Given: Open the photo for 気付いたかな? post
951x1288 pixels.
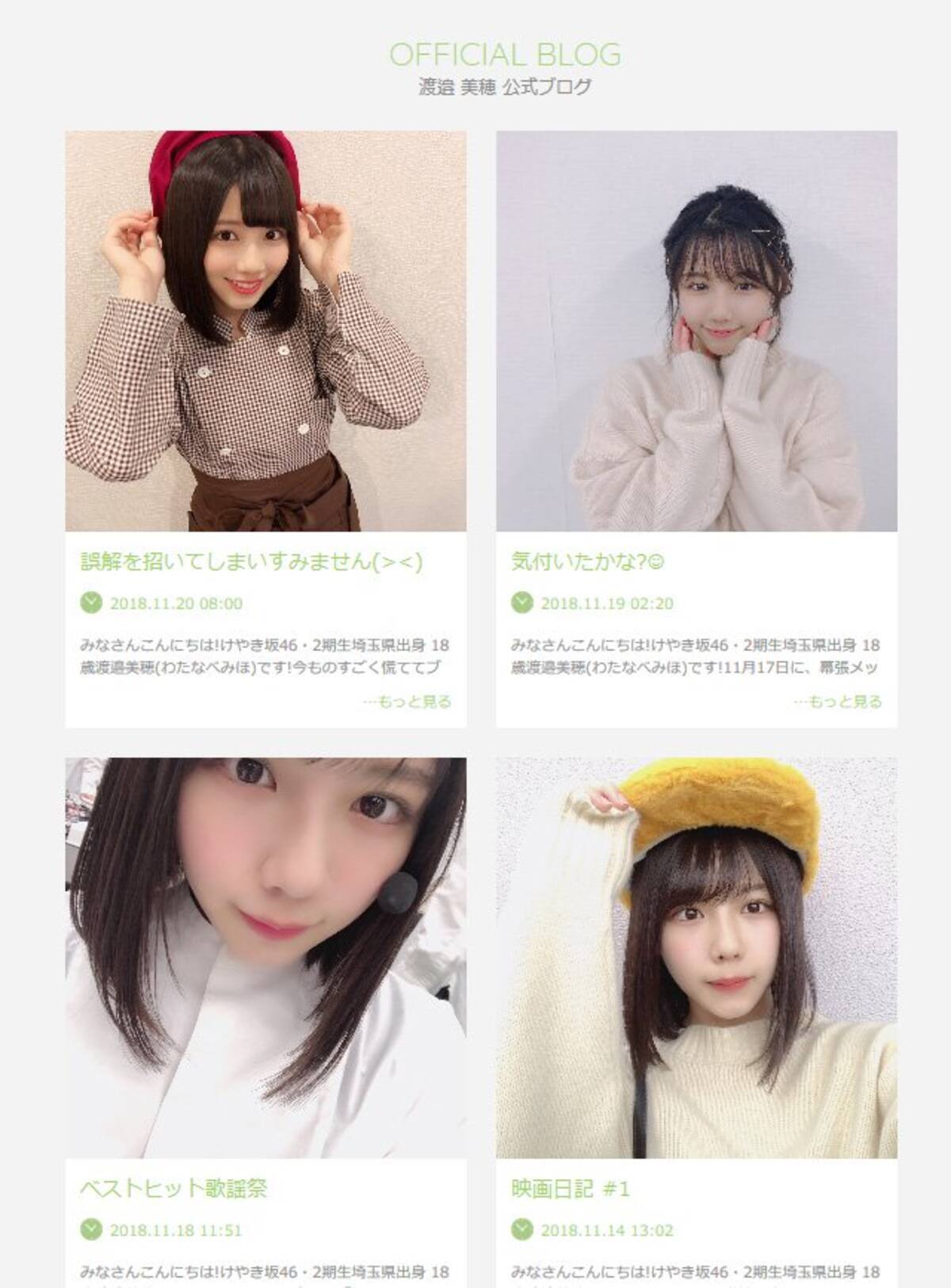Looking at the screenshot, I should point(696,330).
